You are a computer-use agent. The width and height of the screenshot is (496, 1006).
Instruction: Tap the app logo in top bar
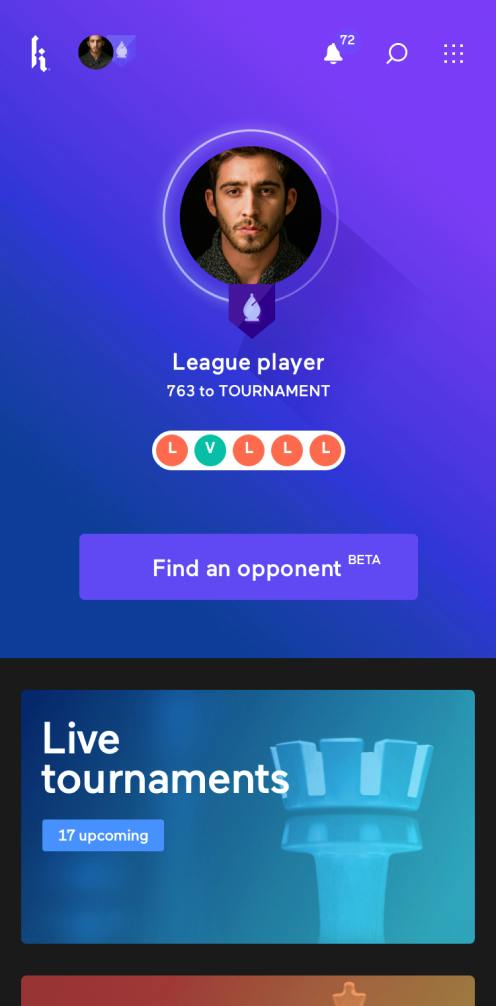39,53
